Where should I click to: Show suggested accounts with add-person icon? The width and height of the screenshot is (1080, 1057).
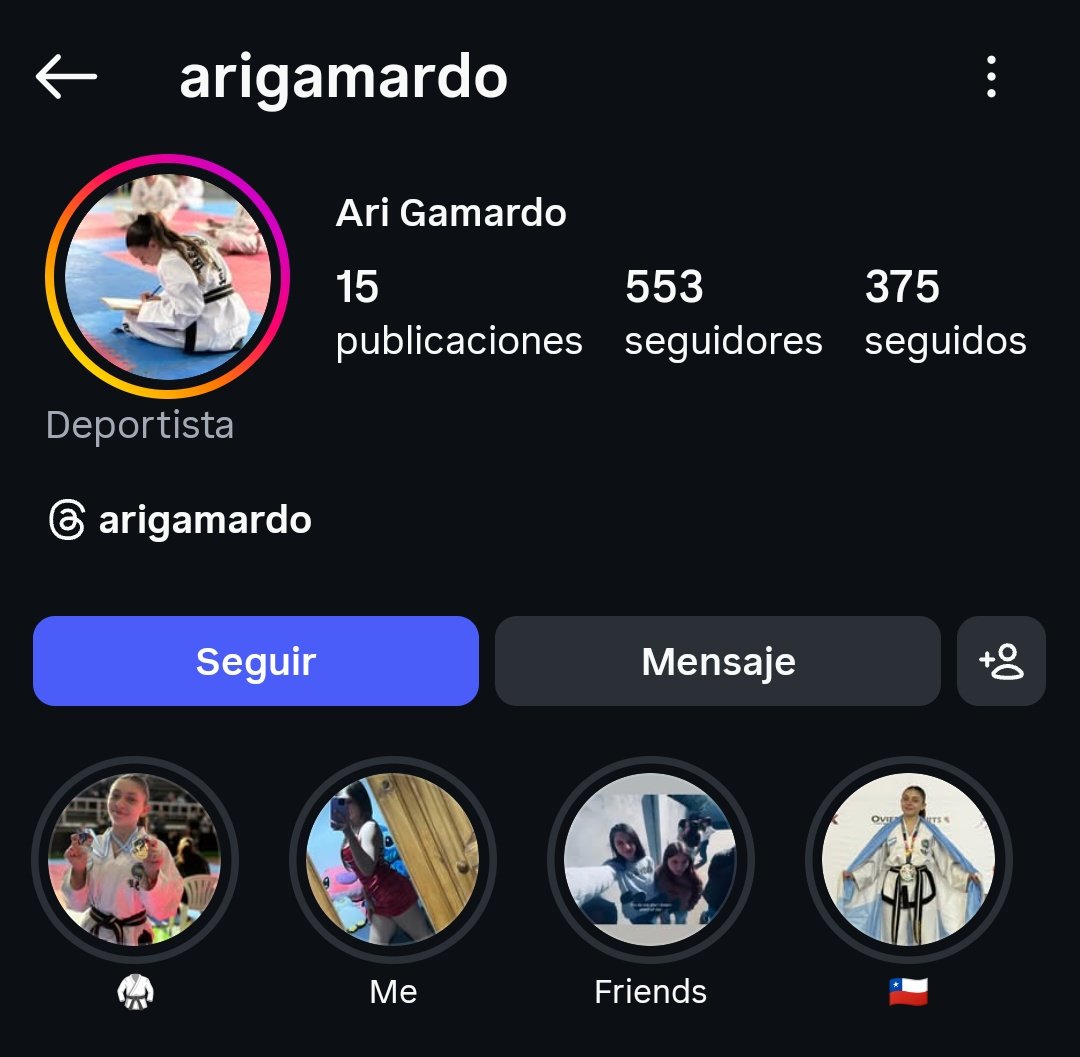(x=1001, y=661)
